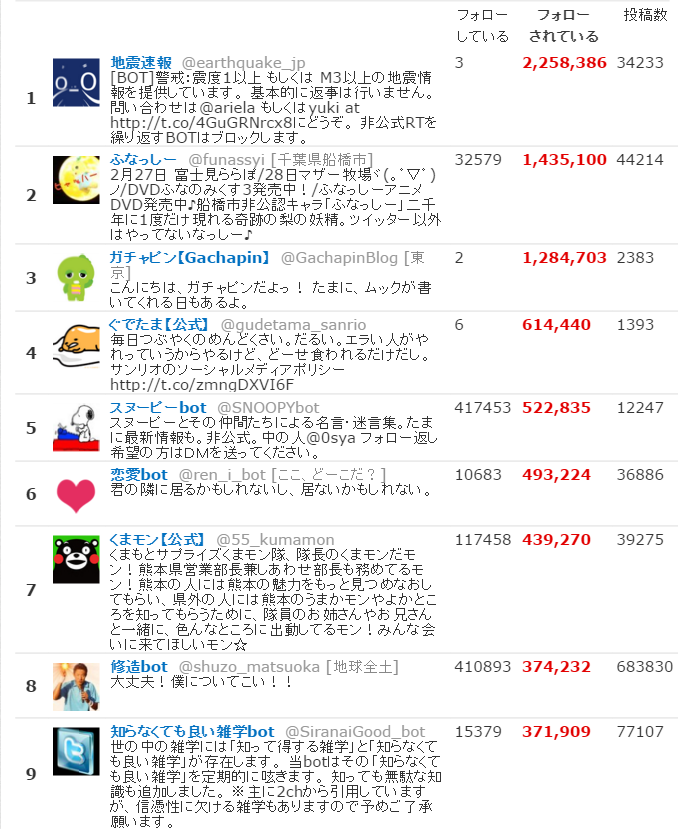Open the くまモン【公式】 profile link

(x=157, y=539)
